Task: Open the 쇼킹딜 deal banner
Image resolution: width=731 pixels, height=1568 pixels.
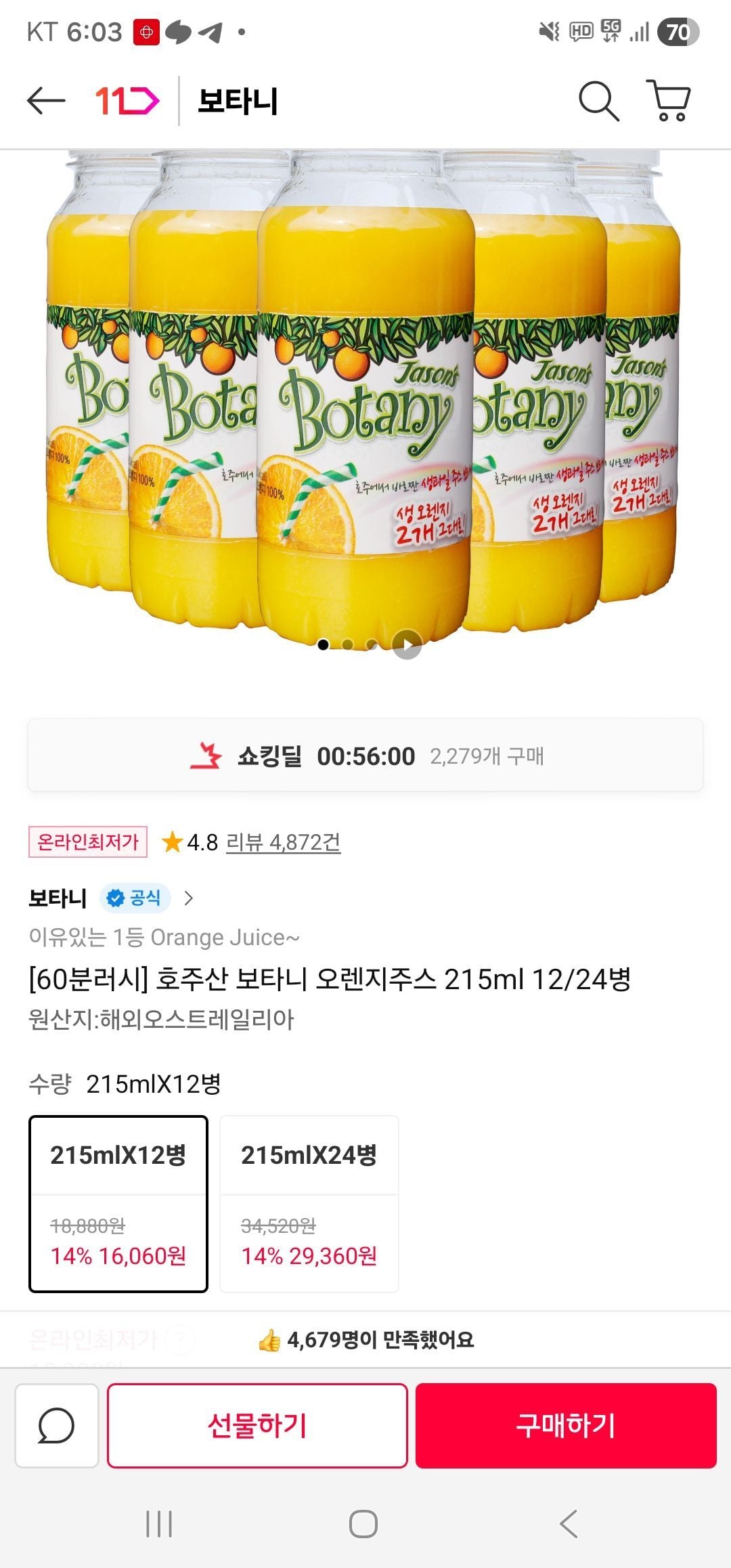Action: point(365,756)
